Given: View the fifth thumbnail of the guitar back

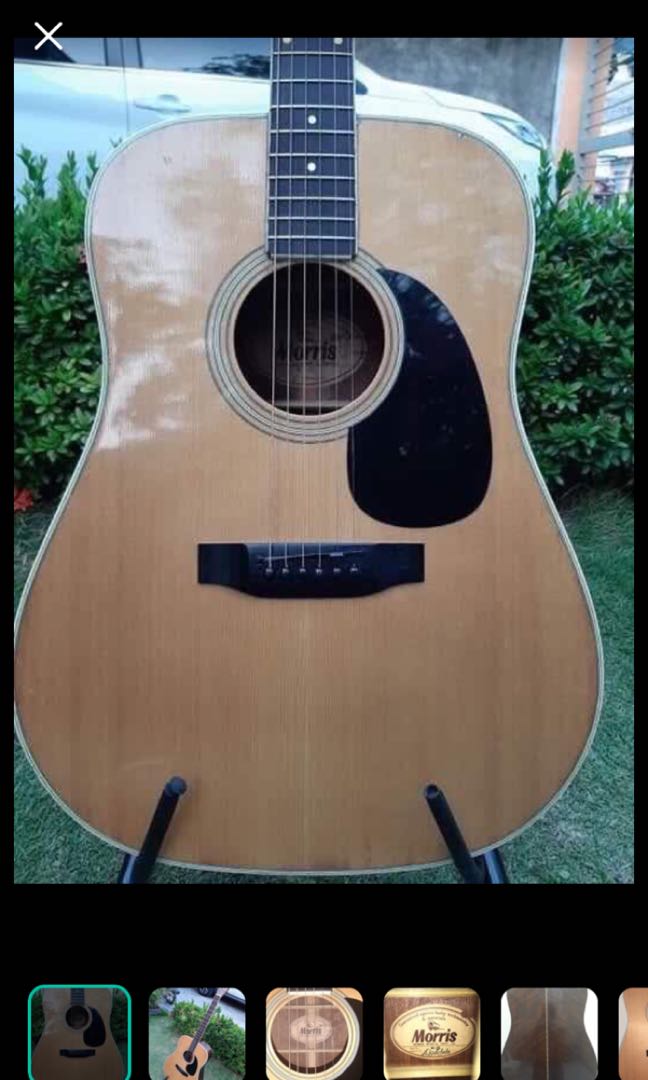Looking at the screenshot, I should (549, 1033).
